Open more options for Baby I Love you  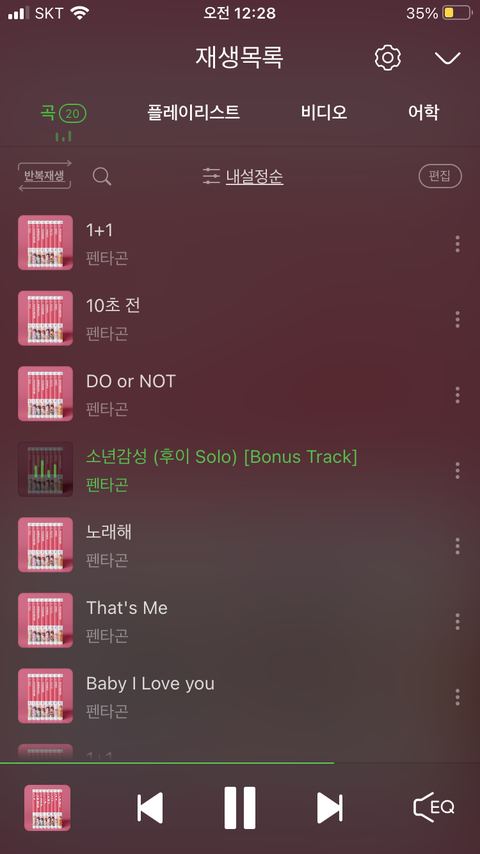click(457, 697)
